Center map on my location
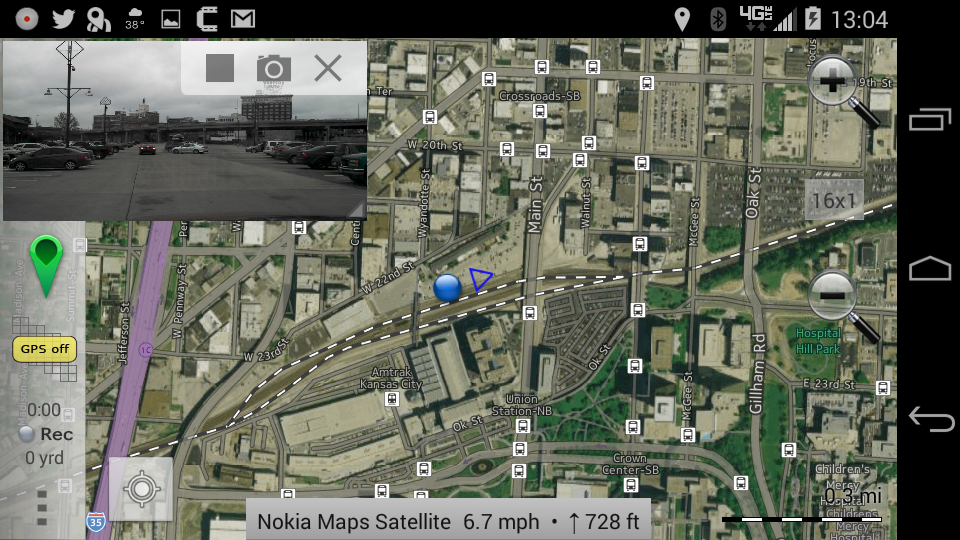Image resolution: width=960 pixels, height=540 pixels. (x=142, y=490)
